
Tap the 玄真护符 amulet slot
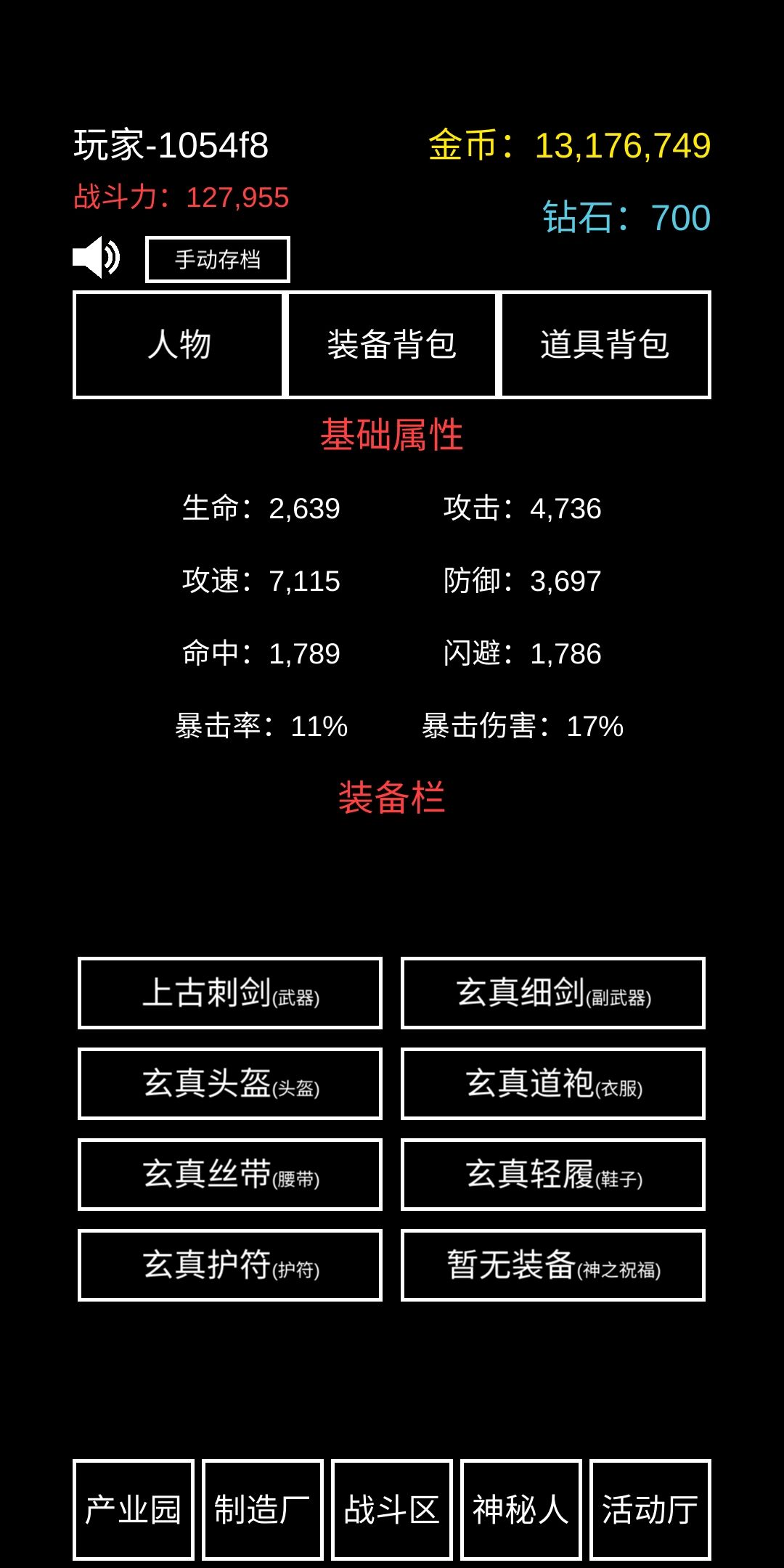tap(230, 1265)
